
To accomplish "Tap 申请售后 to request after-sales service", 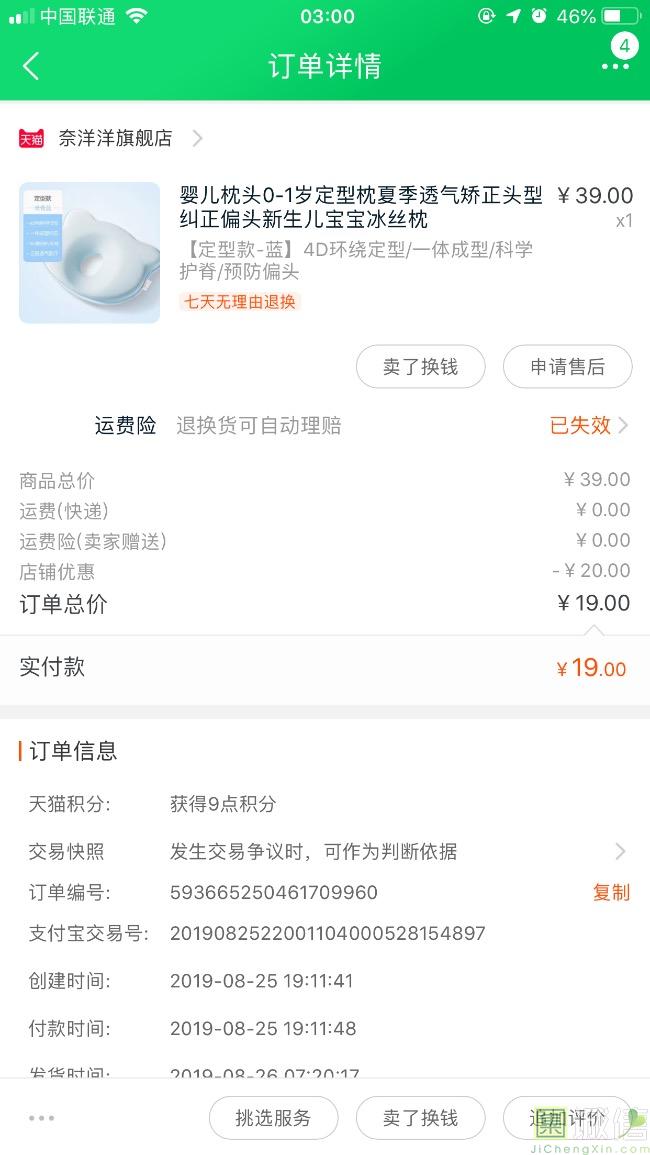I will tap(567, 367).
